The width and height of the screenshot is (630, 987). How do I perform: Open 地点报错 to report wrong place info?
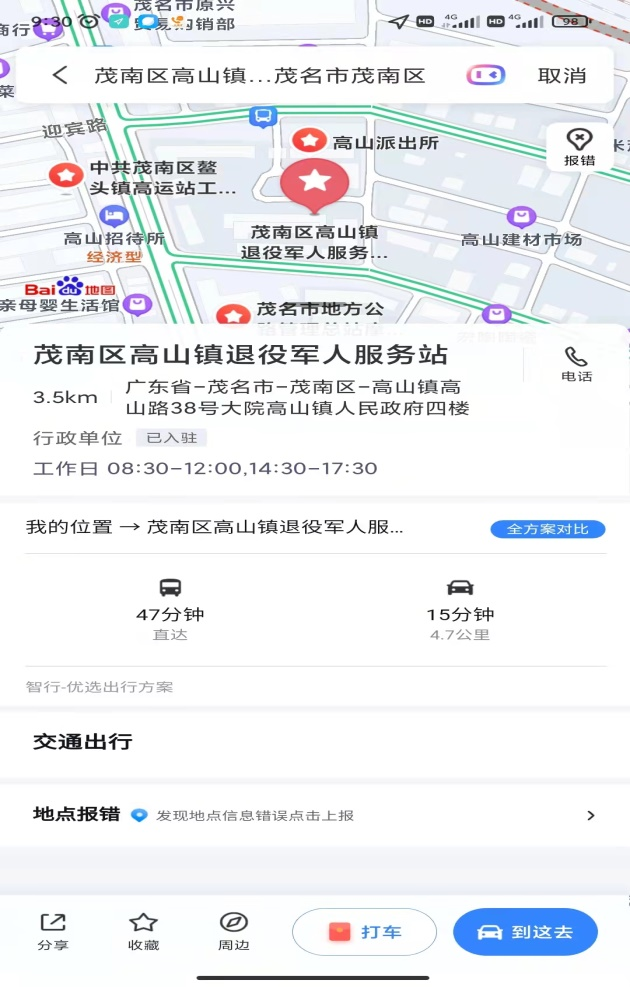coord(314,815)
